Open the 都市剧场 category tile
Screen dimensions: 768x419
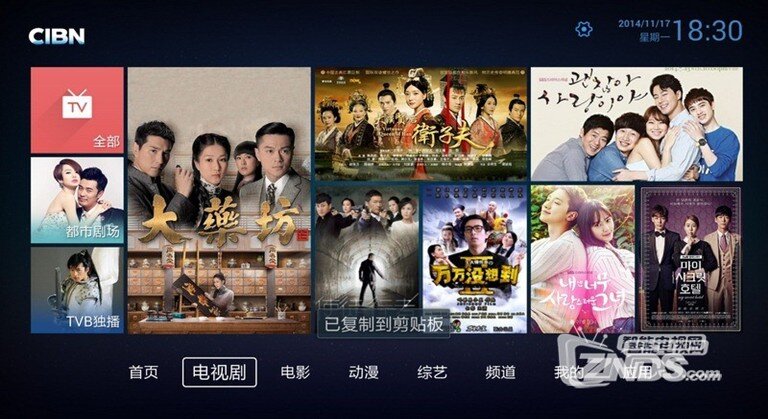coord(77,200)
